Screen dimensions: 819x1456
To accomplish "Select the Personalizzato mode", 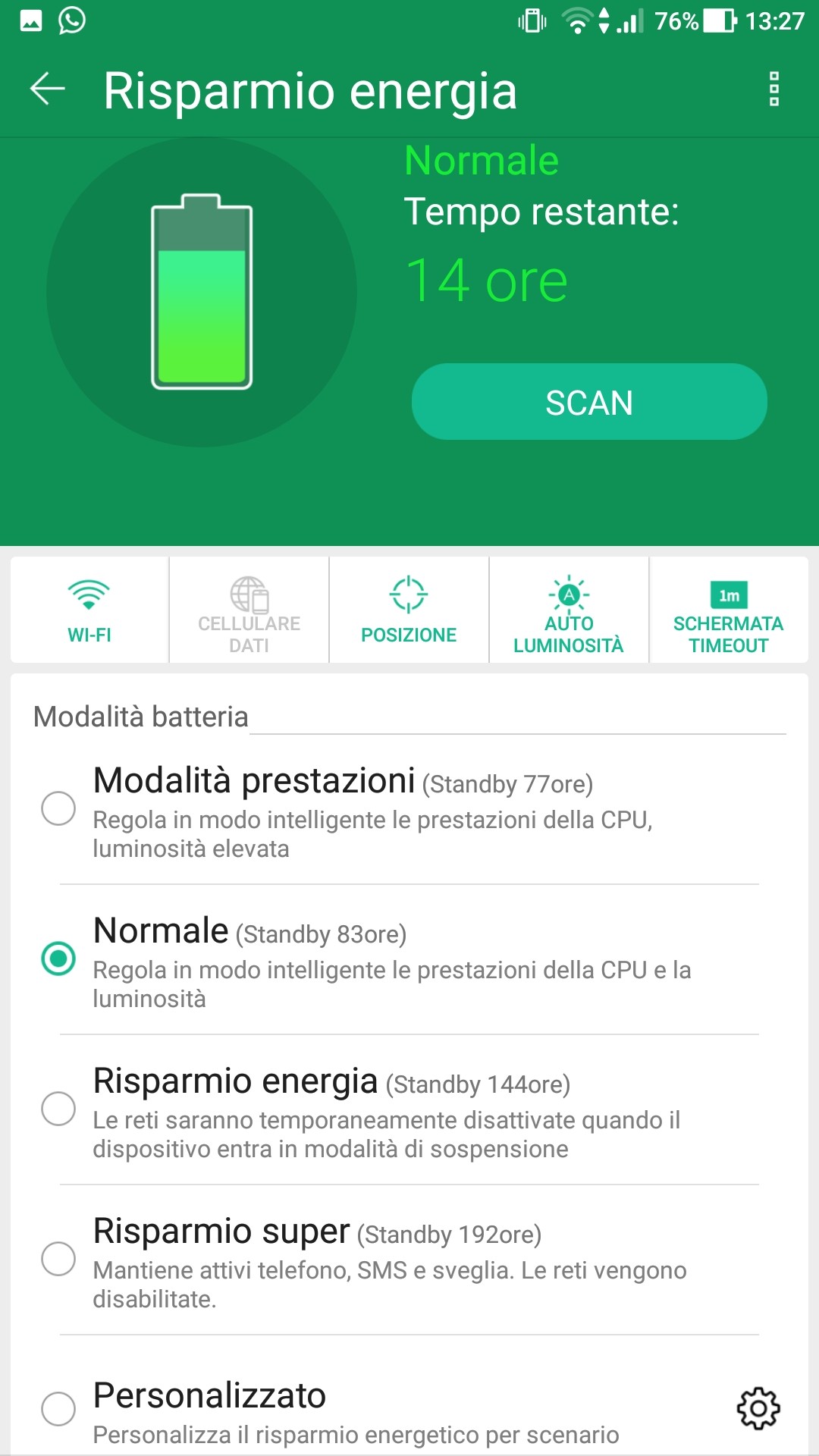I will pos(58,1409).
